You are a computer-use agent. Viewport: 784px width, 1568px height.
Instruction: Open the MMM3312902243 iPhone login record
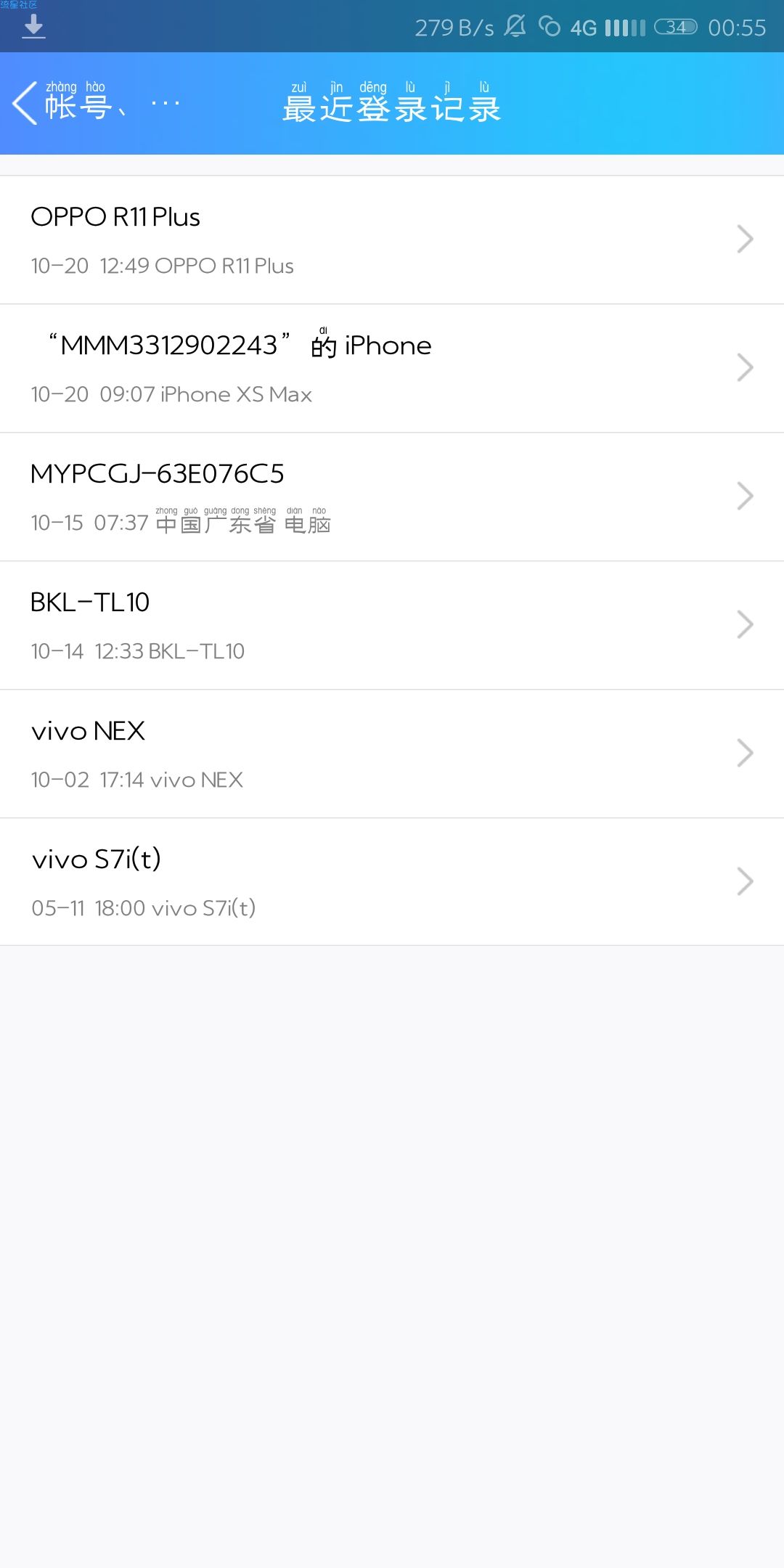pos(392,368)
